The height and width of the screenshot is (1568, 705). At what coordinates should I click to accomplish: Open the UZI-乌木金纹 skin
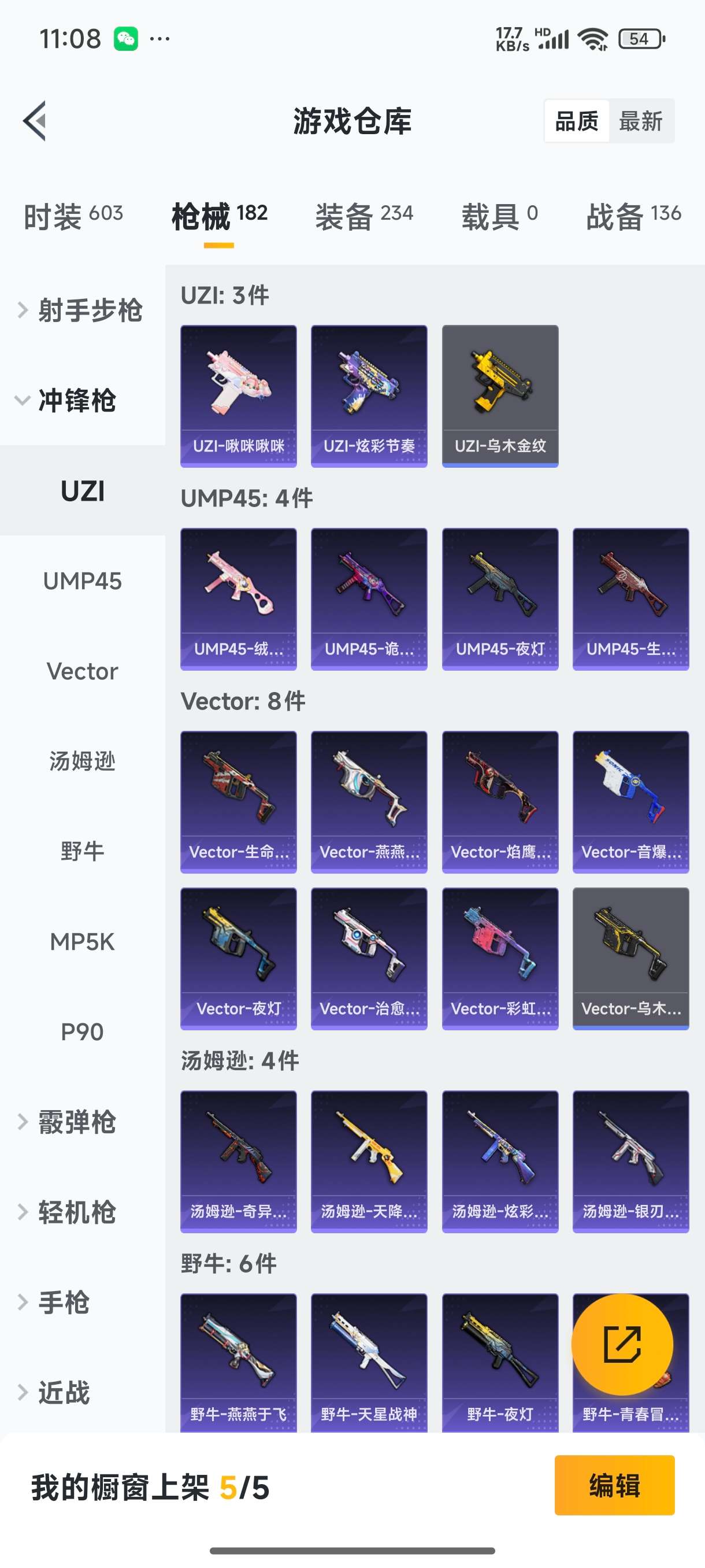500,395
